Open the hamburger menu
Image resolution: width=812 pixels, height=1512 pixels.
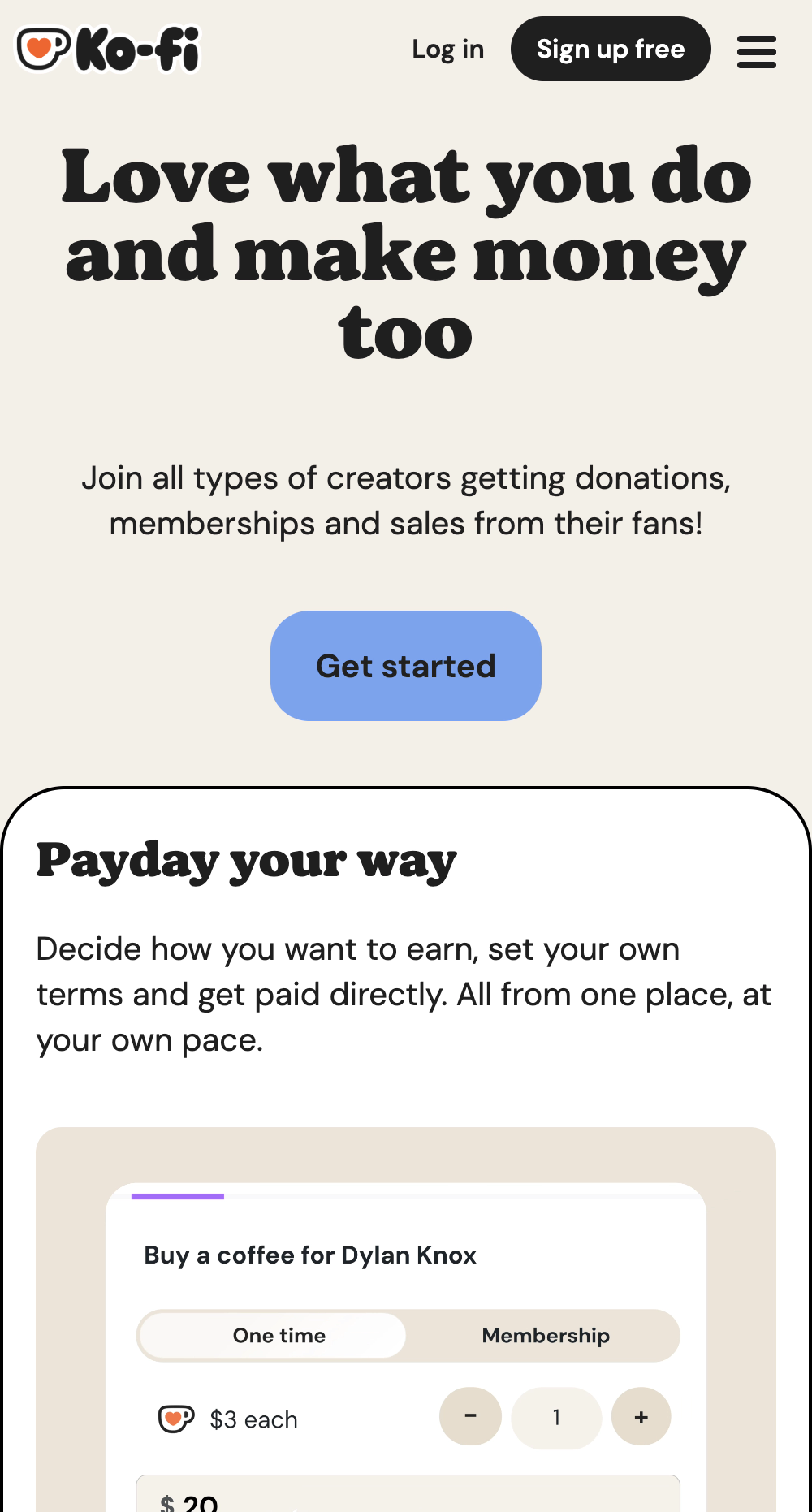756,51
